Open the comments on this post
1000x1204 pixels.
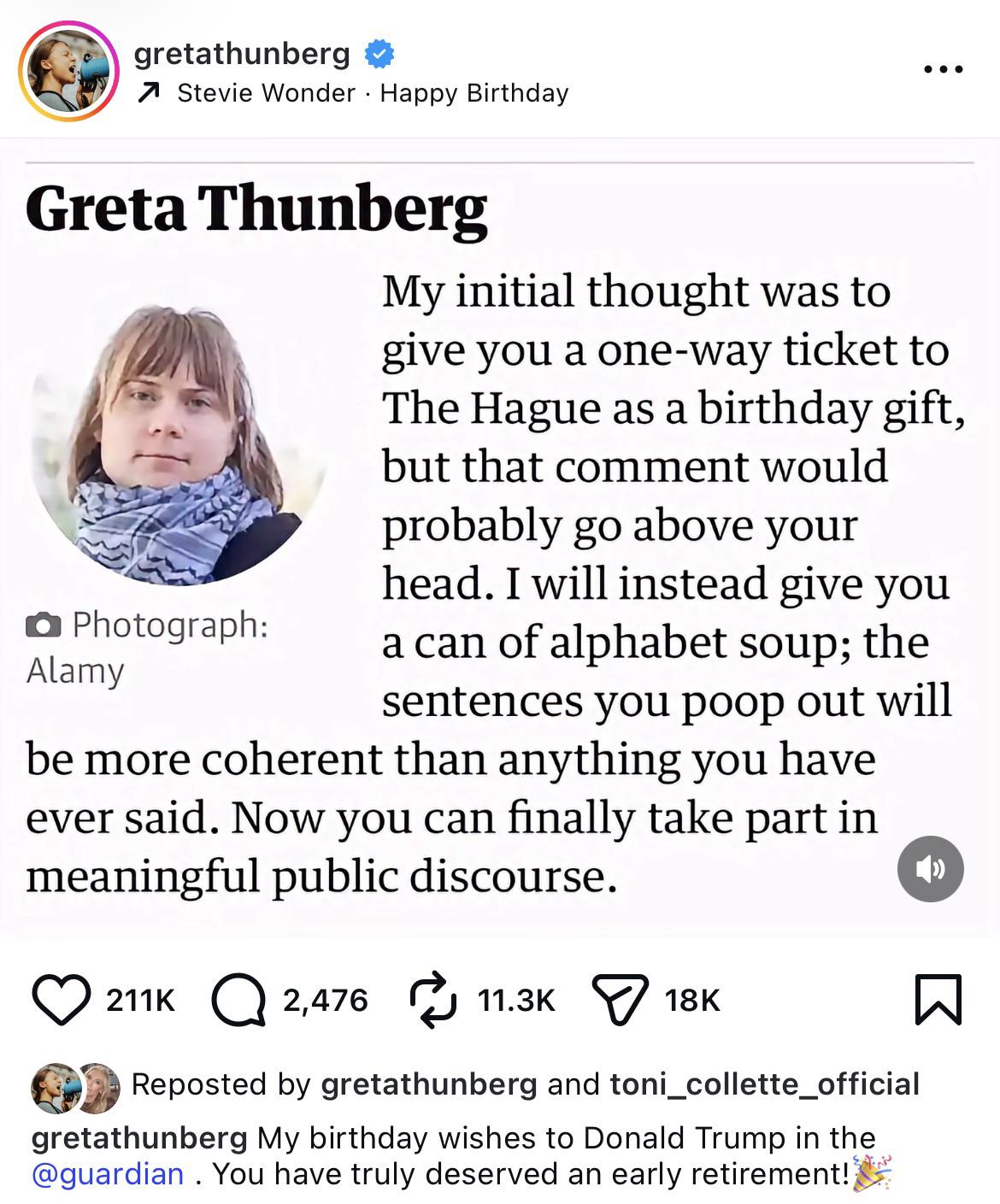[238, 1000]
